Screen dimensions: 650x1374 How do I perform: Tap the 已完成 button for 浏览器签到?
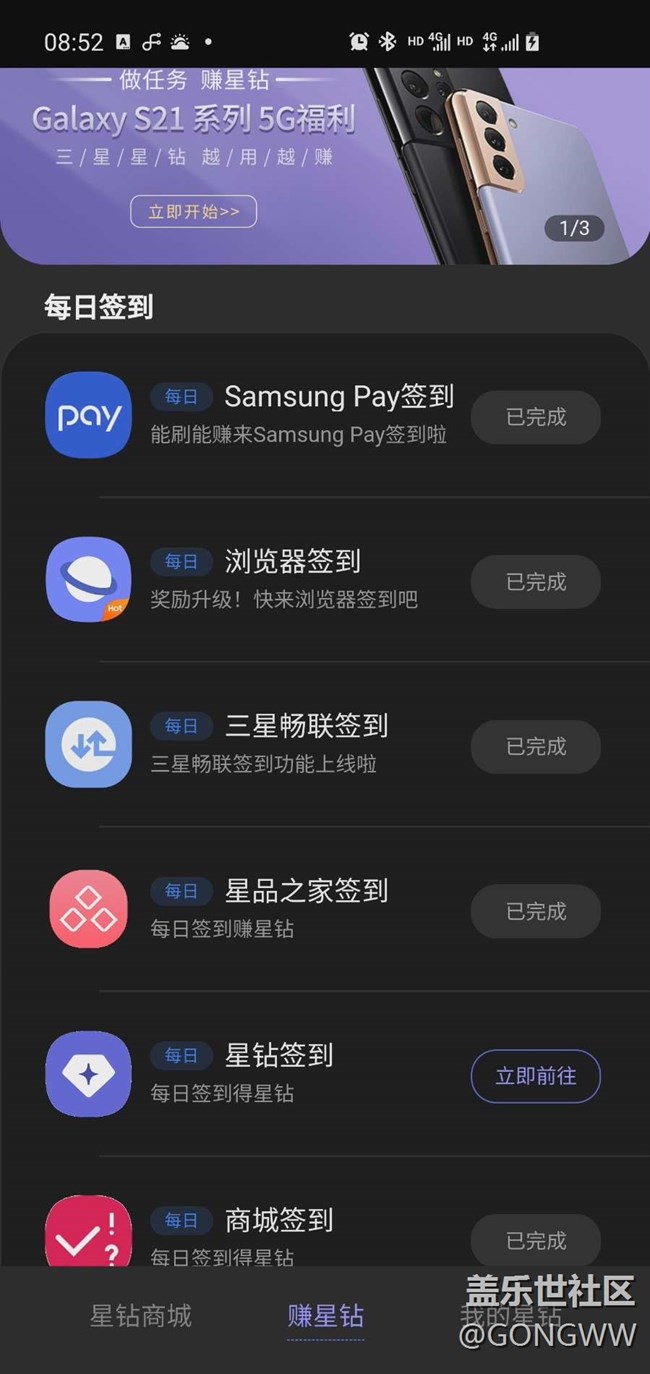[x=535, y=582]
